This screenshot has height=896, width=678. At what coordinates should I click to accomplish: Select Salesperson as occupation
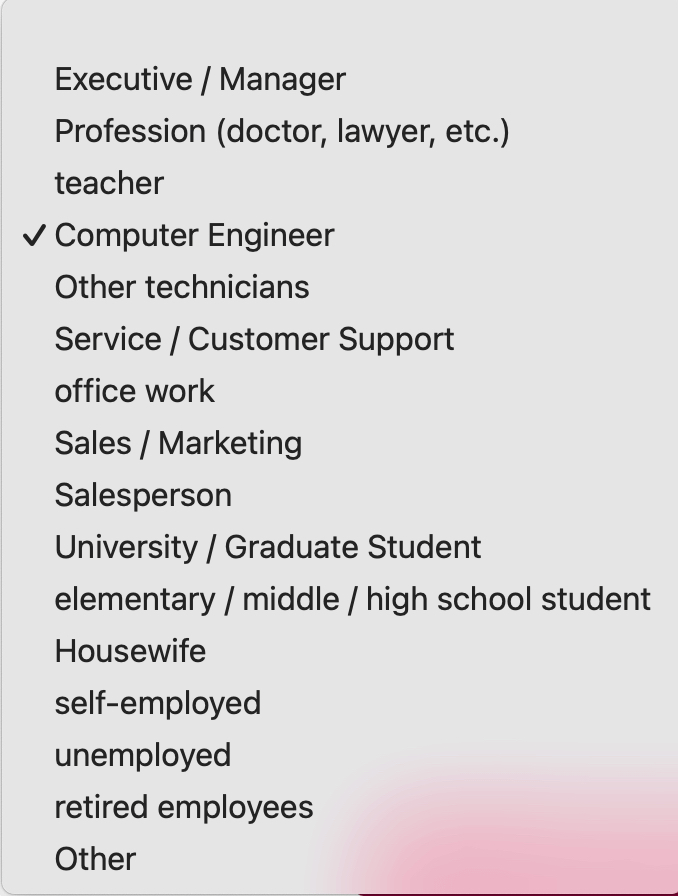143,496
